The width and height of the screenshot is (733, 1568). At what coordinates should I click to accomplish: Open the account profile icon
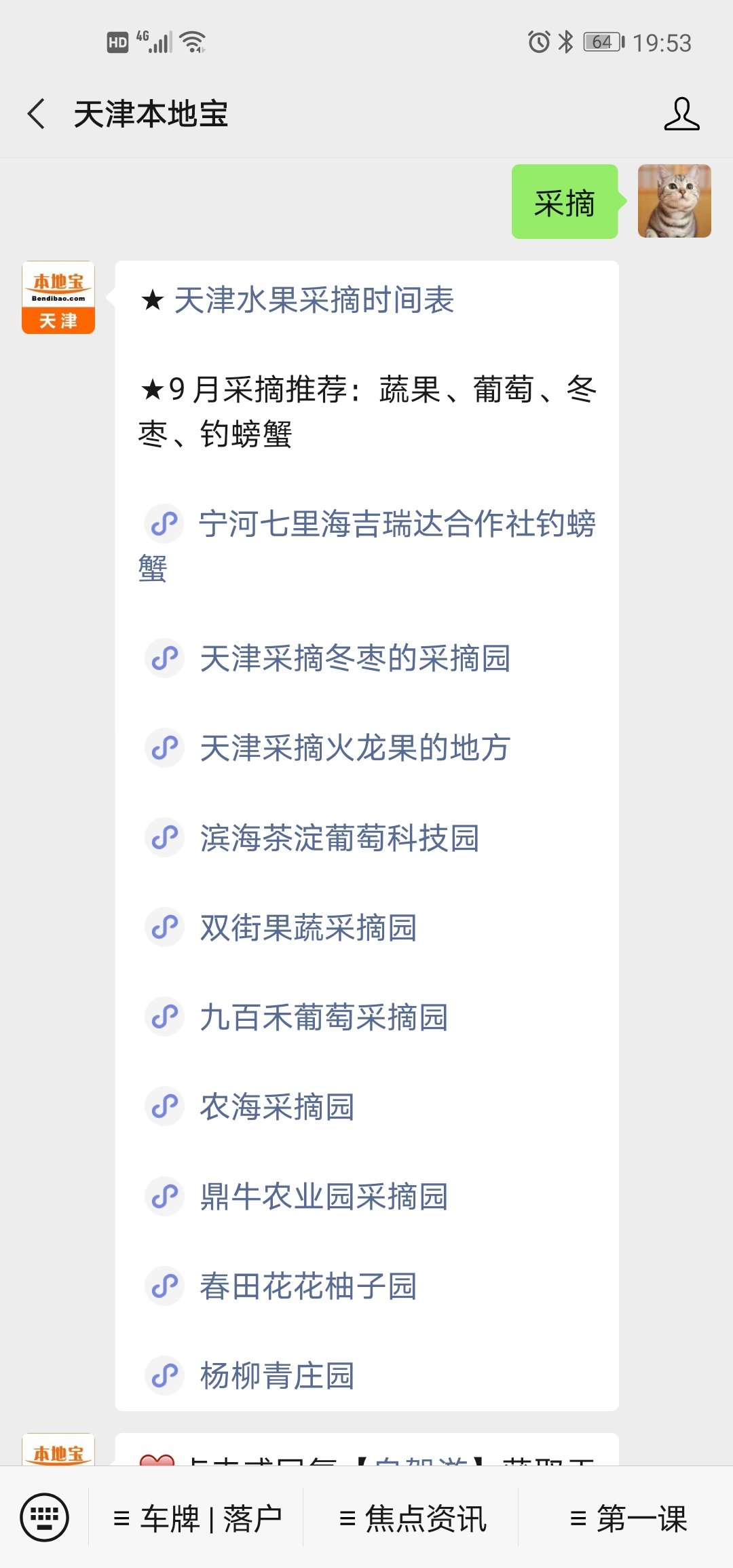click(x=681, y=113)
